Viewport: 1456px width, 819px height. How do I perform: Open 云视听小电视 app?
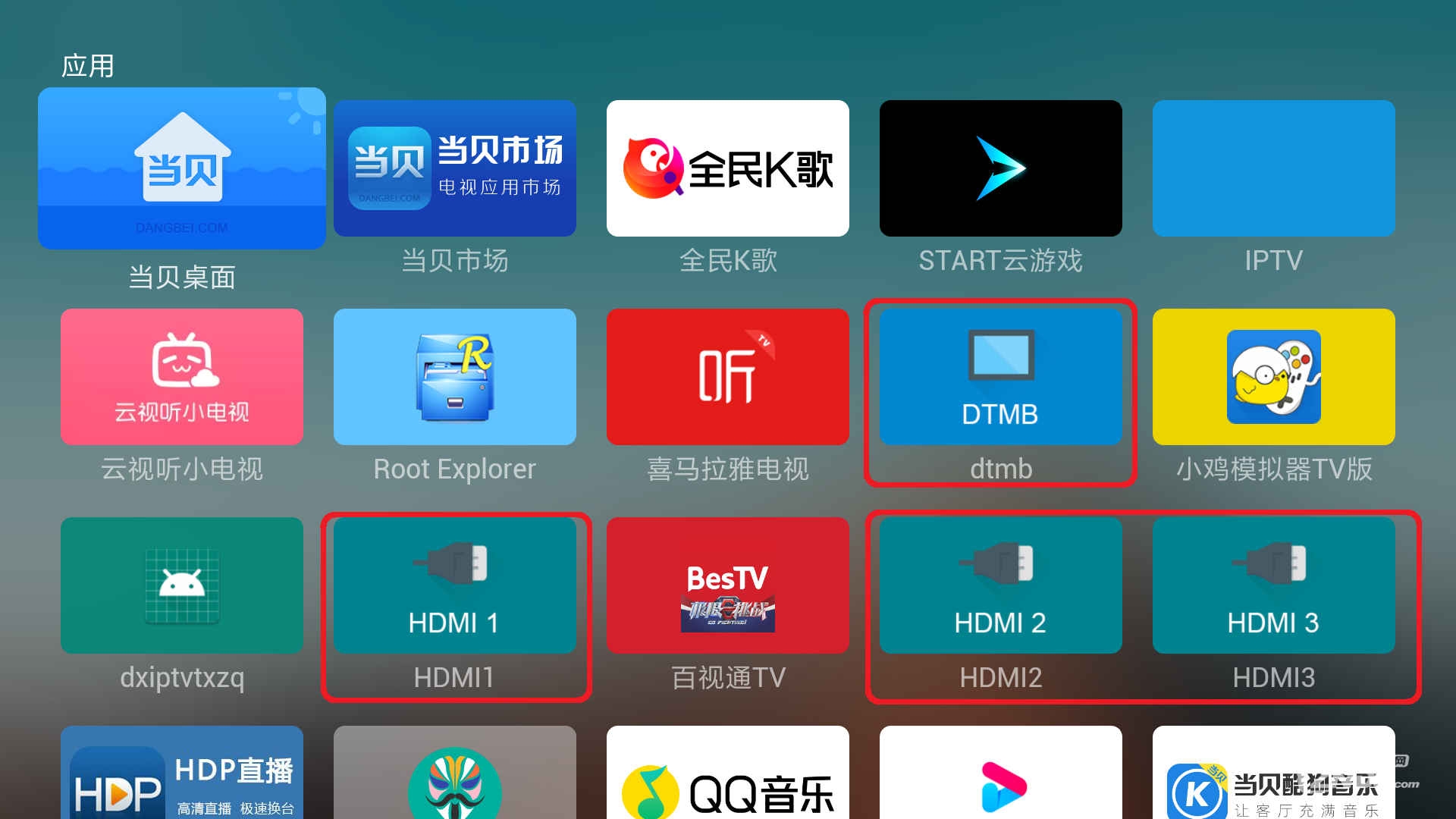[x=182, y=377]
